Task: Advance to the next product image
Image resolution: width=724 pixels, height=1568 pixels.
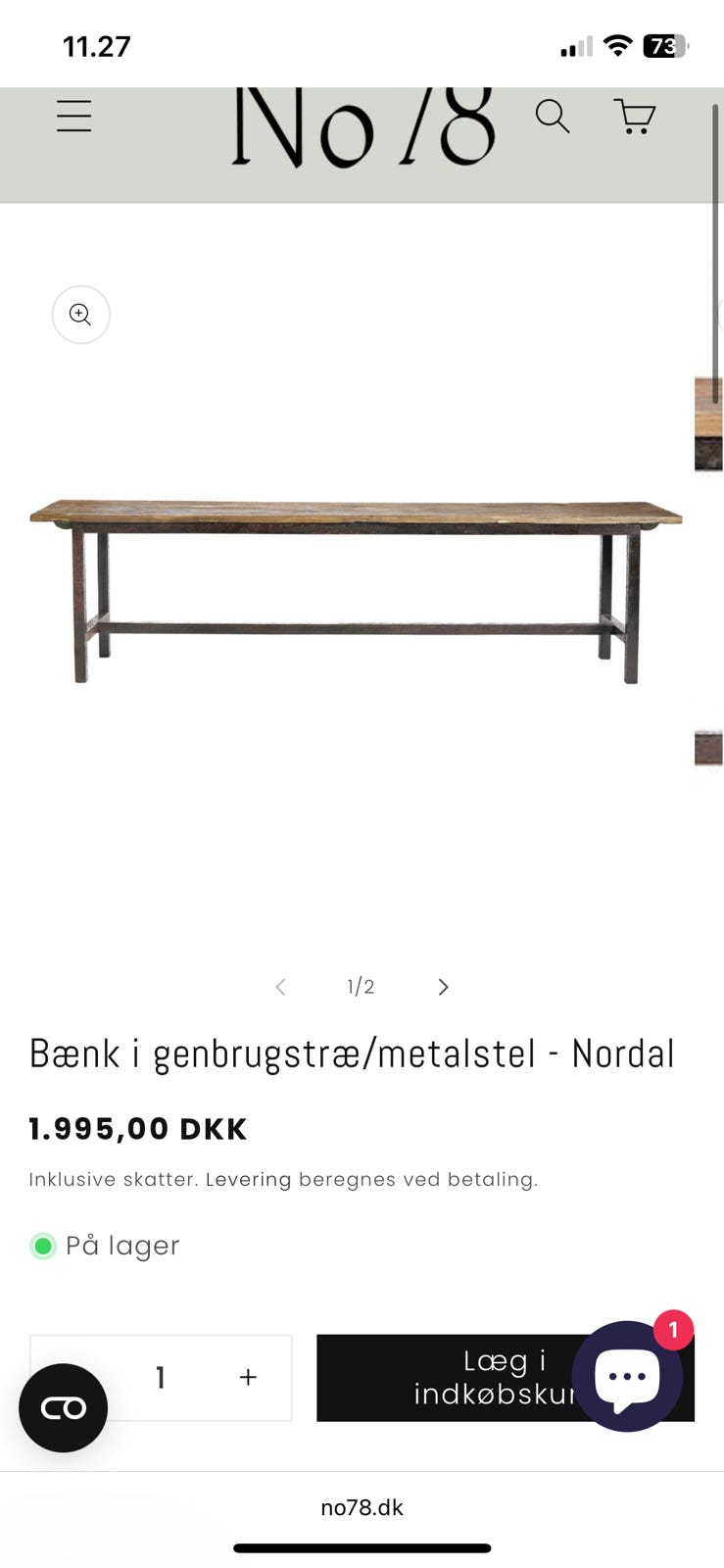Action: (x=442, y=987)
